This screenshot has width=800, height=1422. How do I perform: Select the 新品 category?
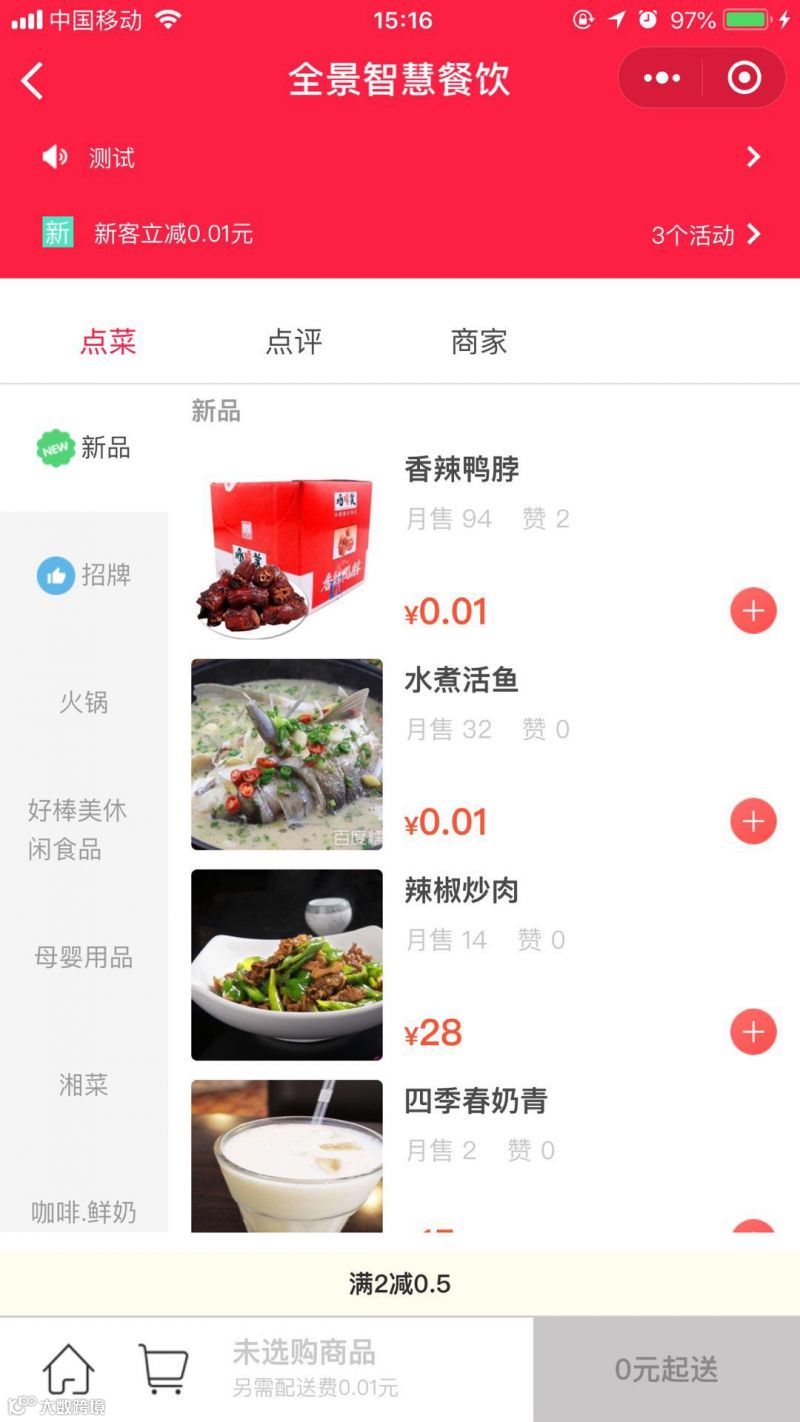click(84, 448)
